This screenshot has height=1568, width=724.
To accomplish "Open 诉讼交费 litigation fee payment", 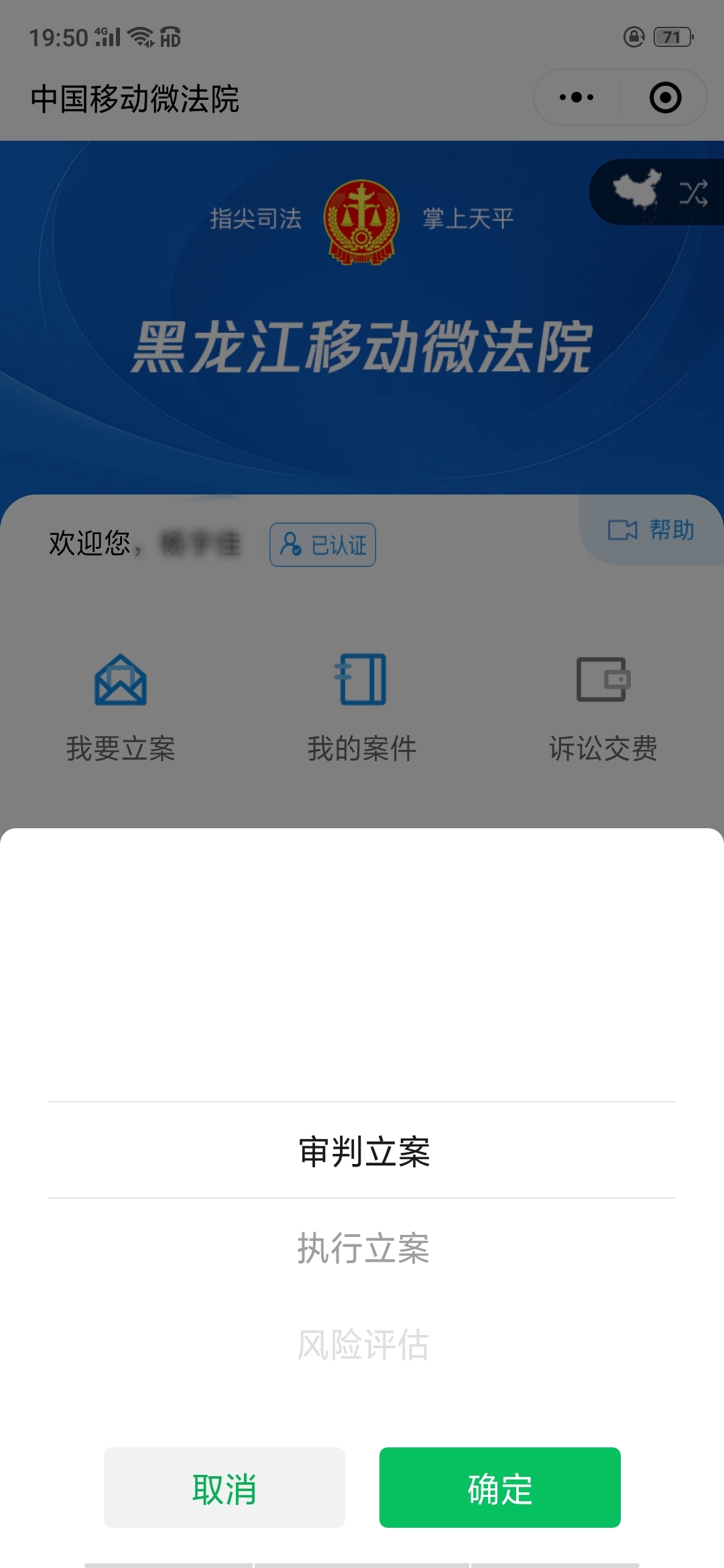I will click(x=603, y=708).
